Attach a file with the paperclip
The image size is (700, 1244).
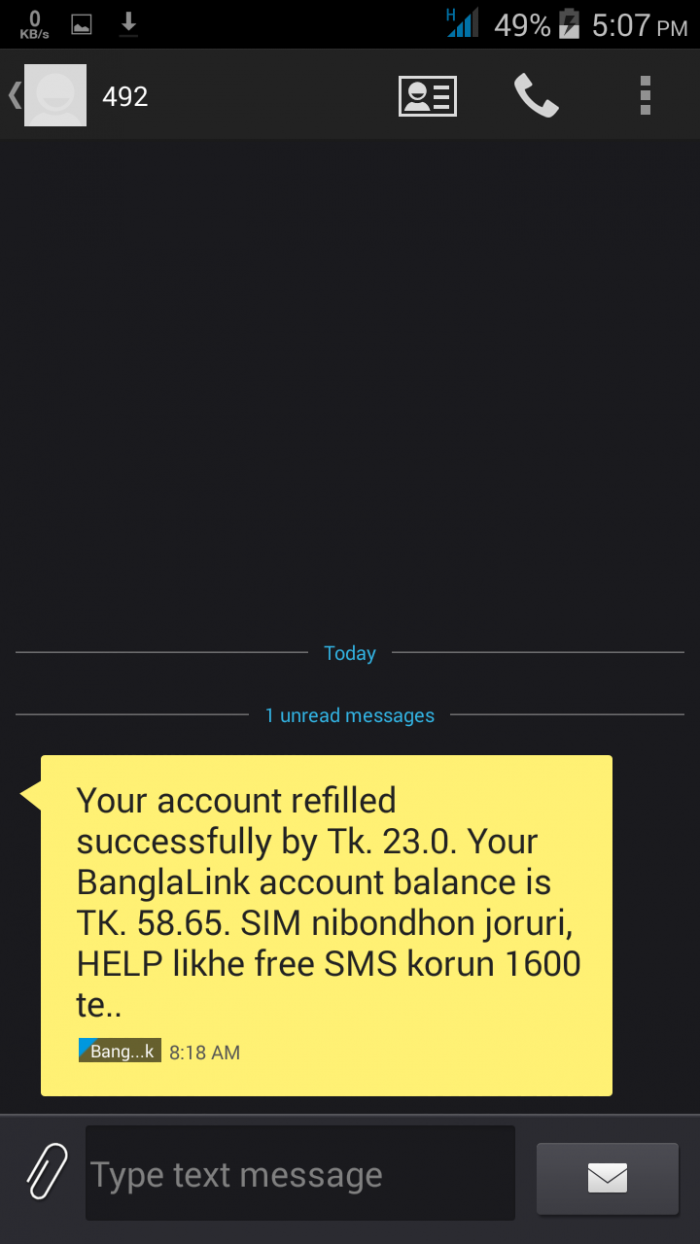(x=47, y=1171)
